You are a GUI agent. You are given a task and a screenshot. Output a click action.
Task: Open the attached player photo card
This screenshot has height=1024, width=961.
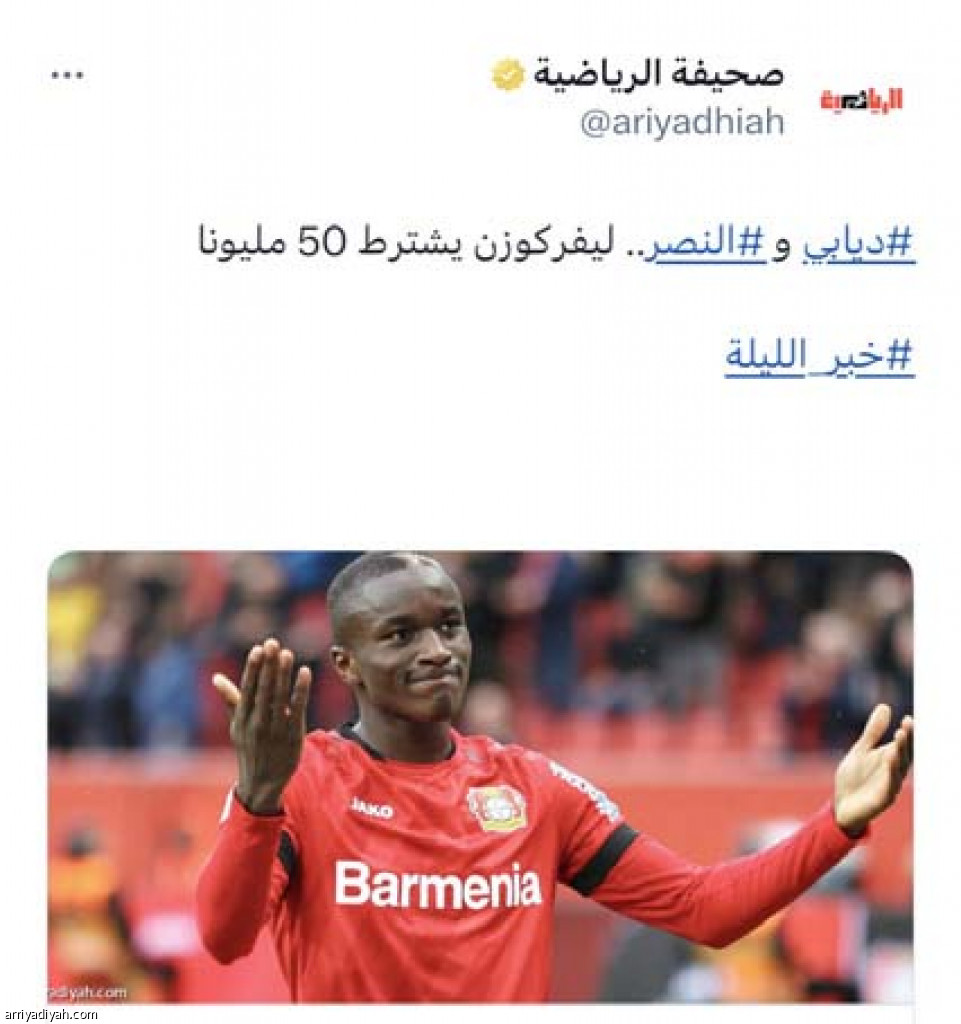pyautogui.click(x=480, y=776)
